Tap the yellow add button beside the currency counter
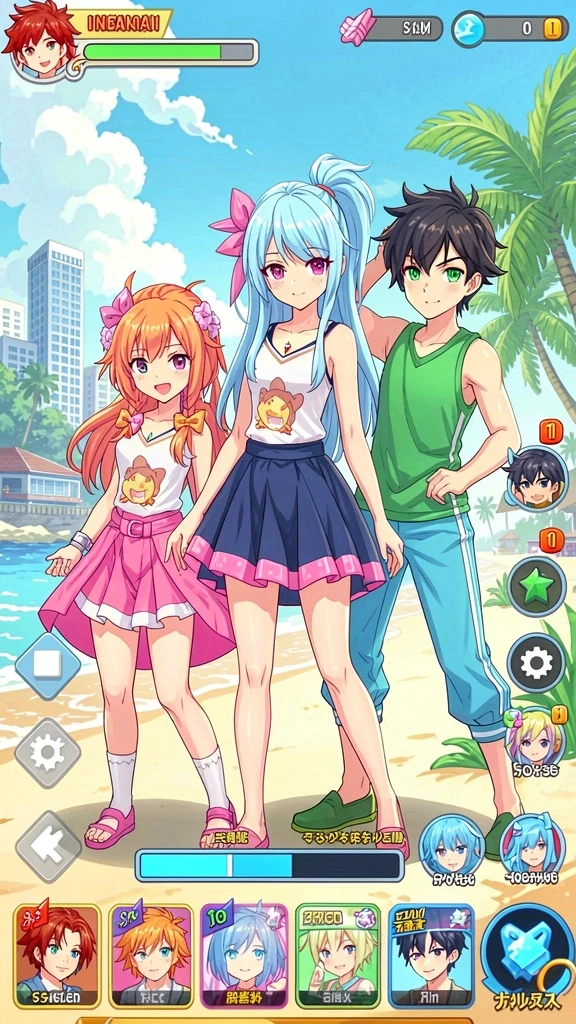The height and width of the screenshot is (1024, 576). click(x=552, y=28)
